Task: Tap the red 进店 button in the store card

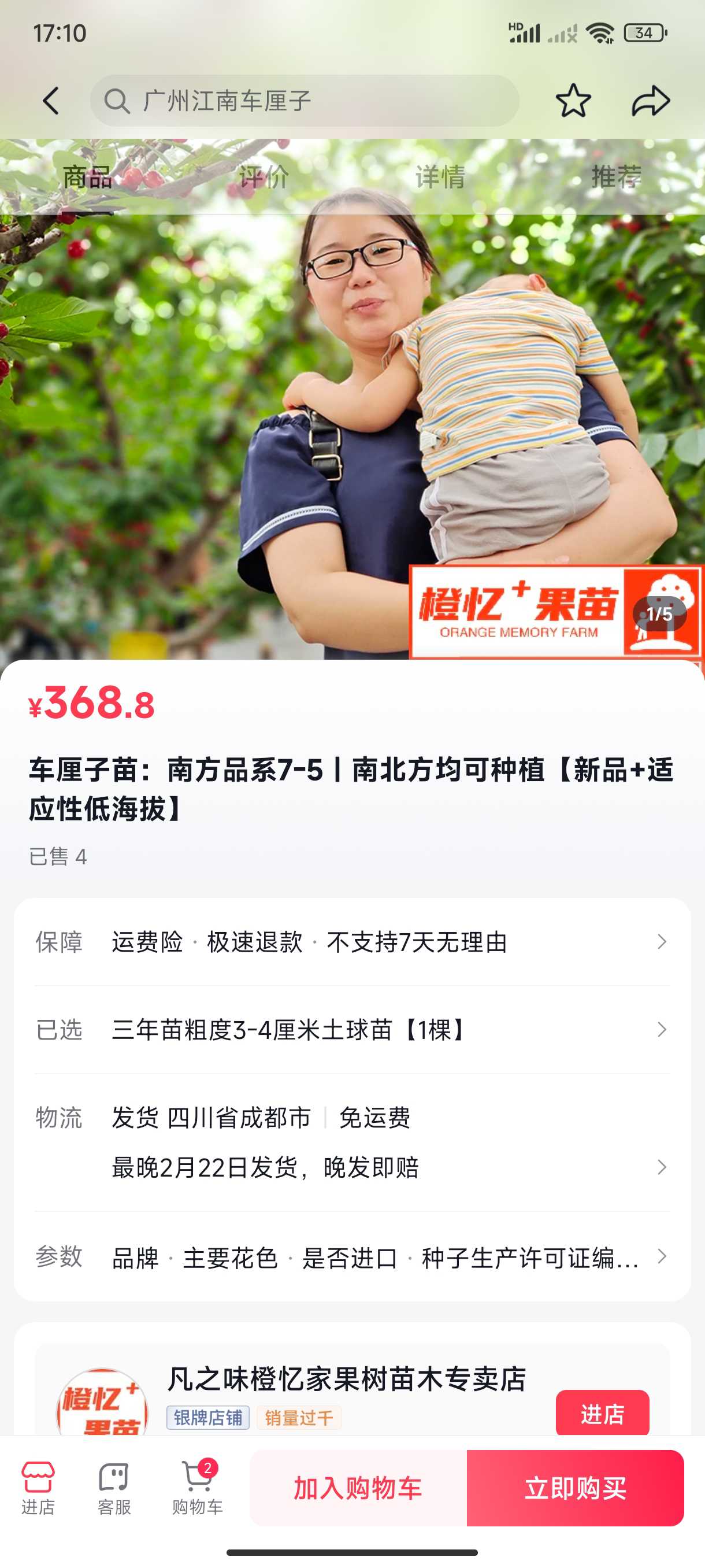Action: coord(602,1414)
